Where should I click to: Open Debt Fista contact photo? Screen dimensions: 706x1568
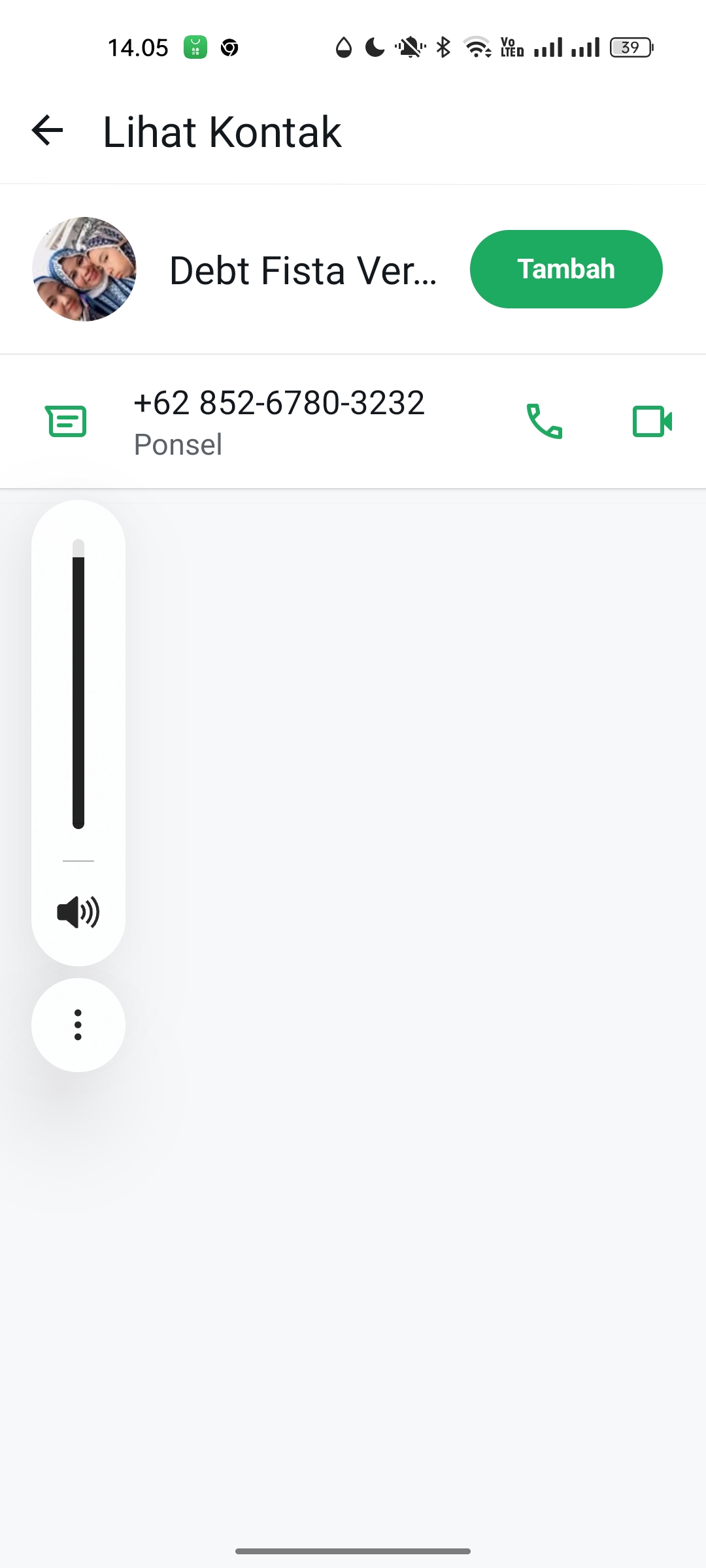84,269
